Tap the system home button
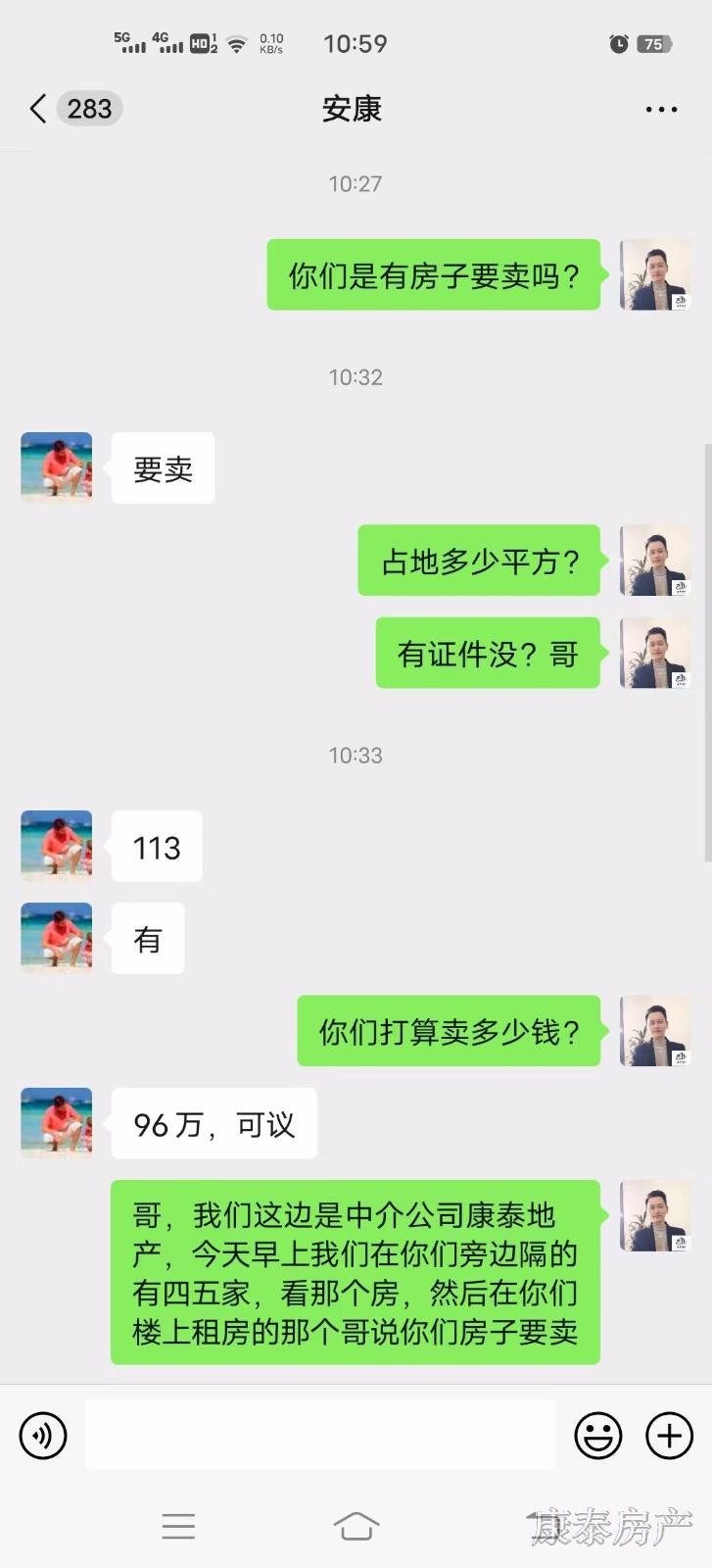This screenshot has height=1568, width=712. [356, 1526]
